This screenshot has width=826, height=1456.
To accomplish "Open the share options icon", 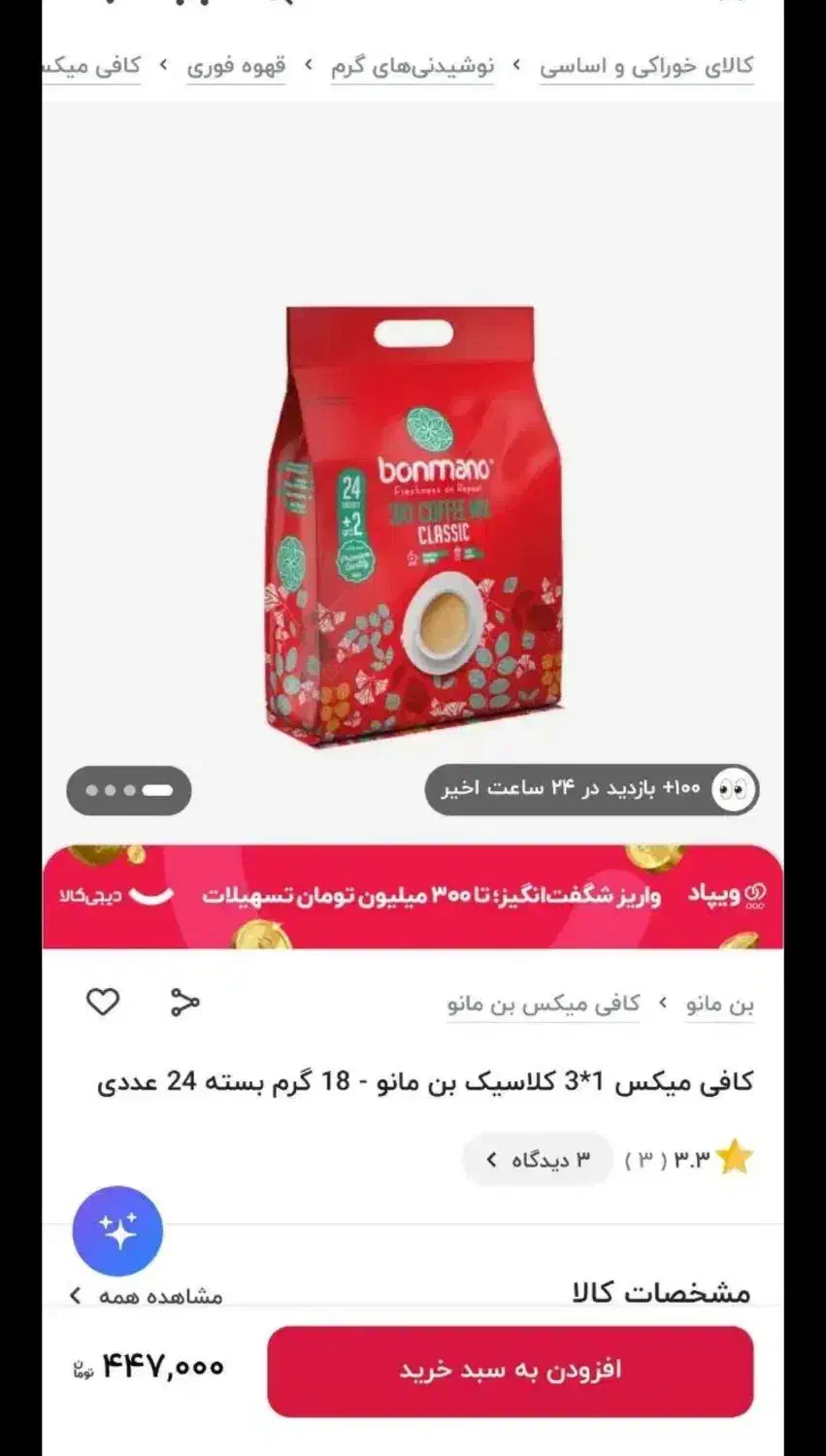I will click(x=185, y=1004).
